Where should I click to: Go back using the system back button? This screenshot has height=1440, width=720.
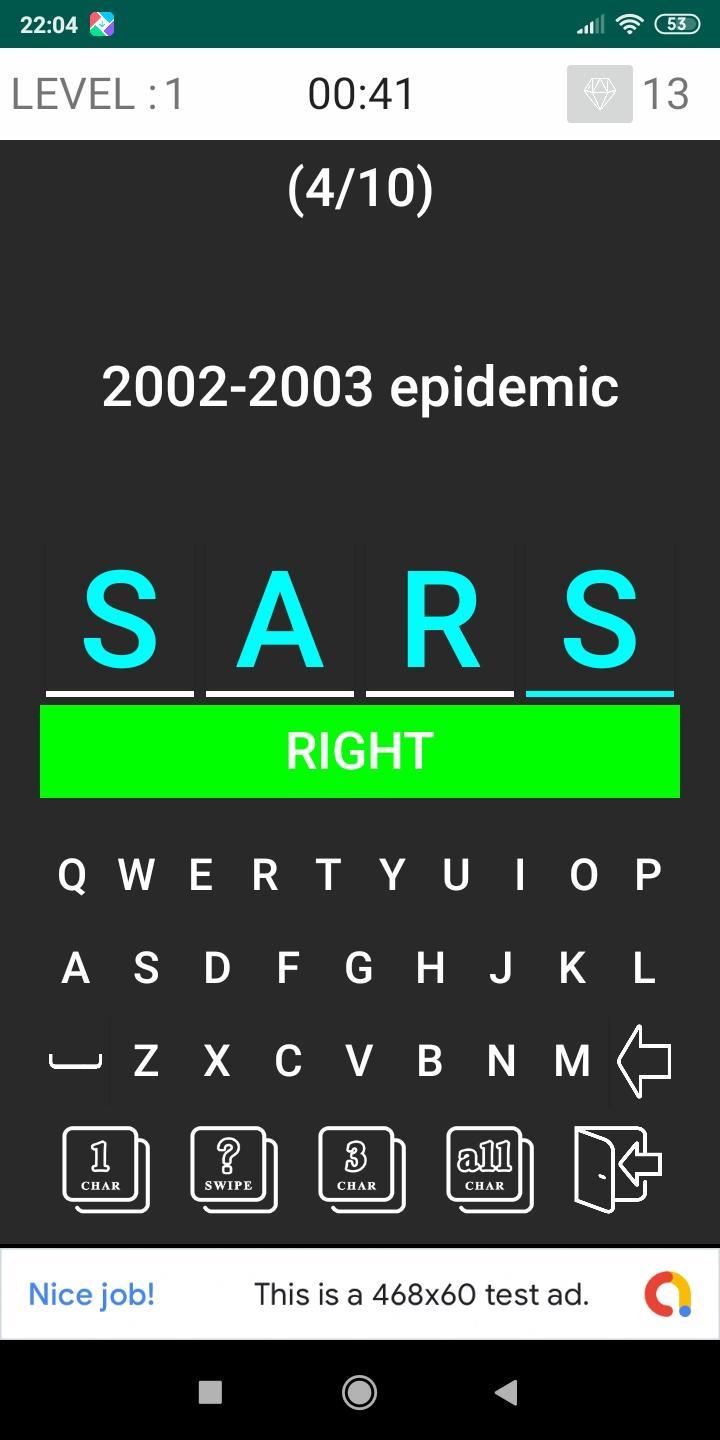click(507, 1391)
